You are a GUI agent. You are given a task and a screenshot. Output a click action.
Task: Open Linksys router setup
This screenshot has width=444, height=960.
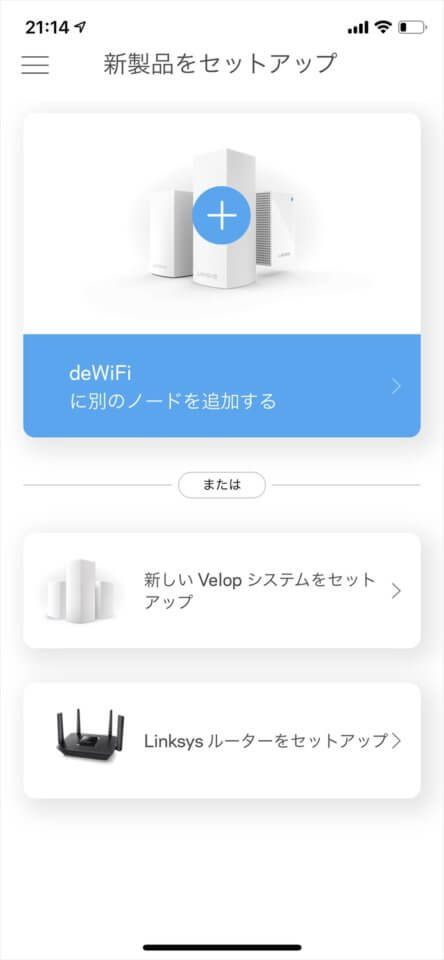click(x=222, y=740)
